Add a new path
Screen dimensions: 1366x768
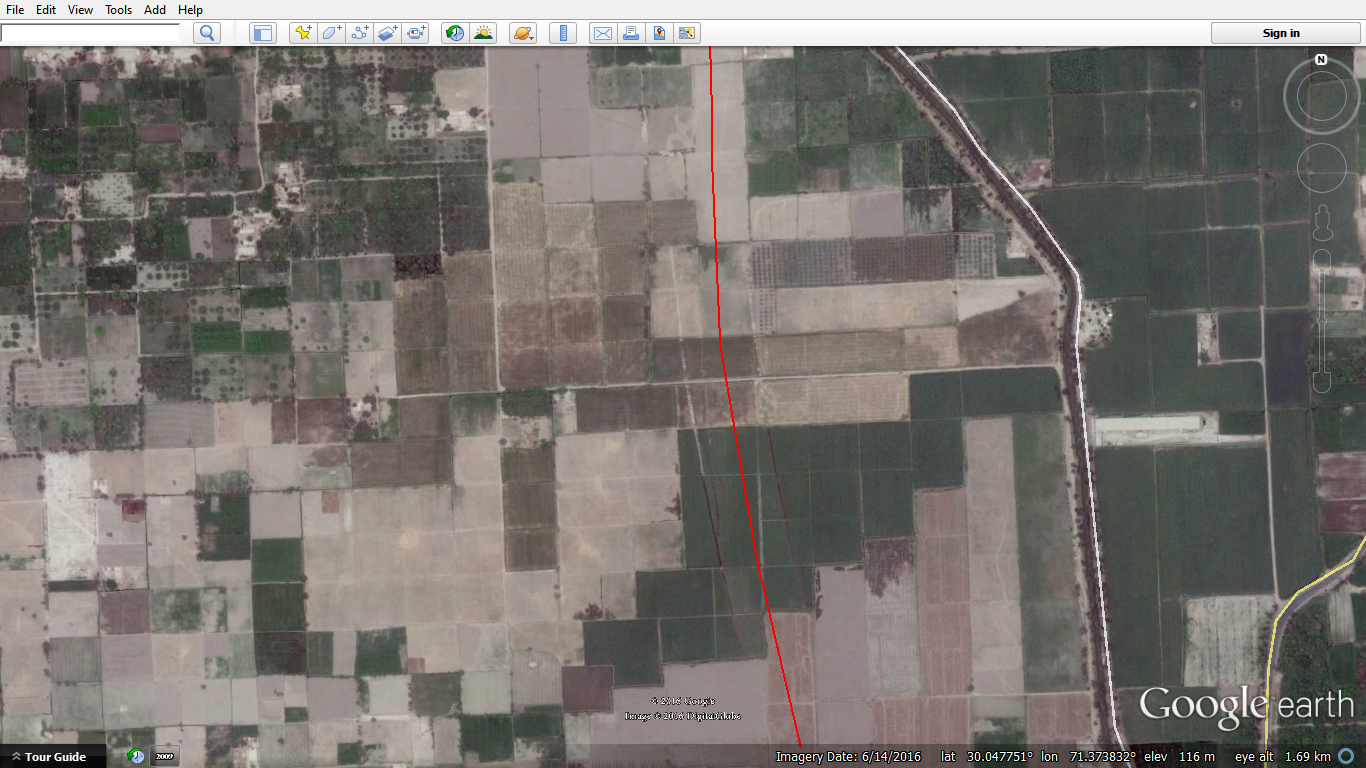pyautogui.click(x=360, y=33)
